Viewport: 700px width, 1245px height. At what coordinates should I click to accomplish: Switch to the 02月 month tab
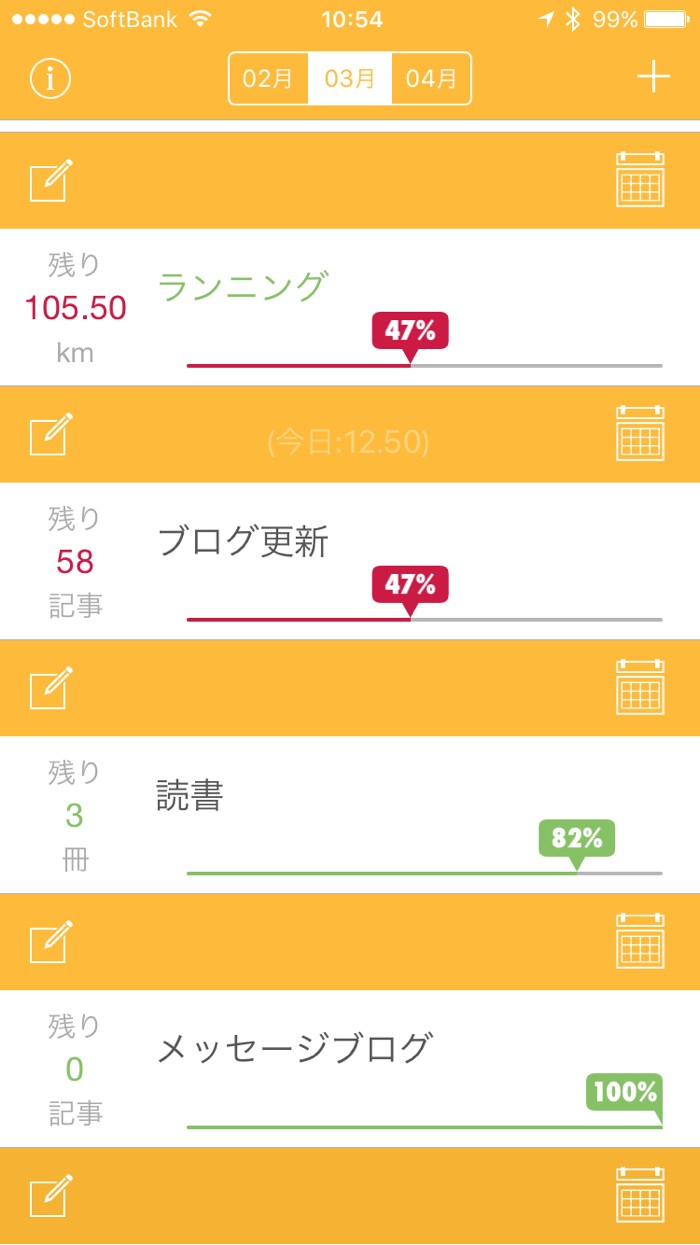[268, 78]
